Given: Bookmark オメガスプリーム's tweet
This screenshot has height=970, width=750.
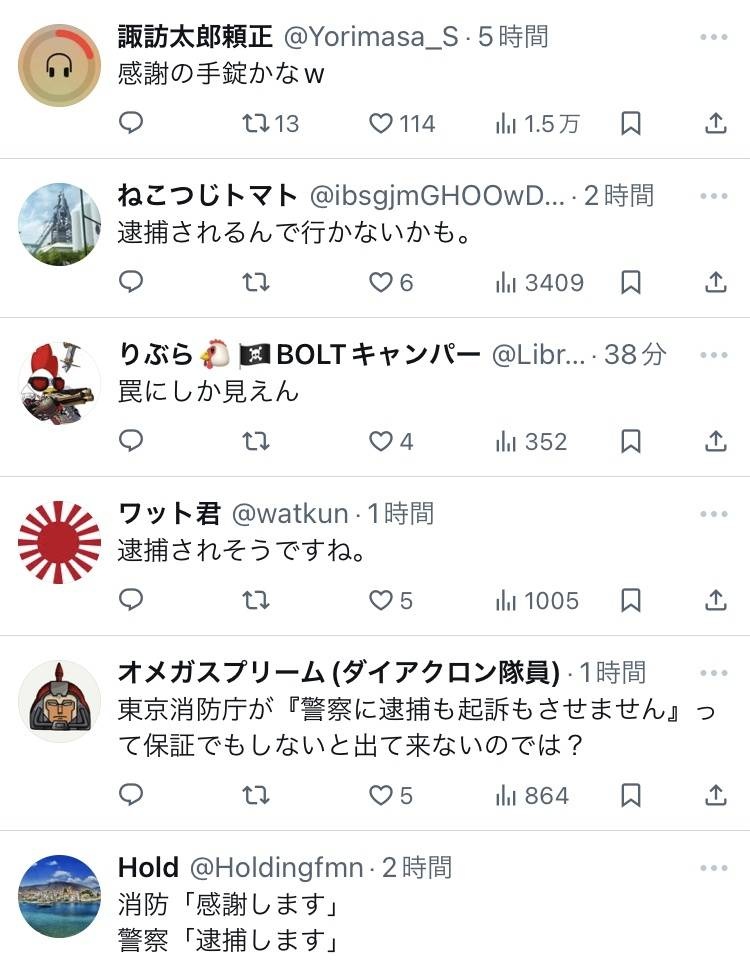Looking at the screenshot, I should coord(631,795).
